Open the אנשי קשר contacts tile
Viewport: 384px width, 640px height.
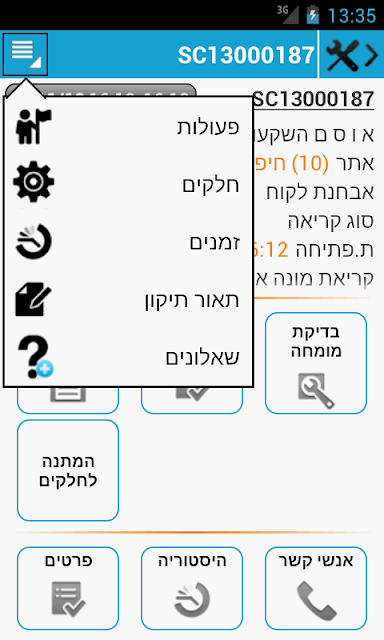click(316, 588)
